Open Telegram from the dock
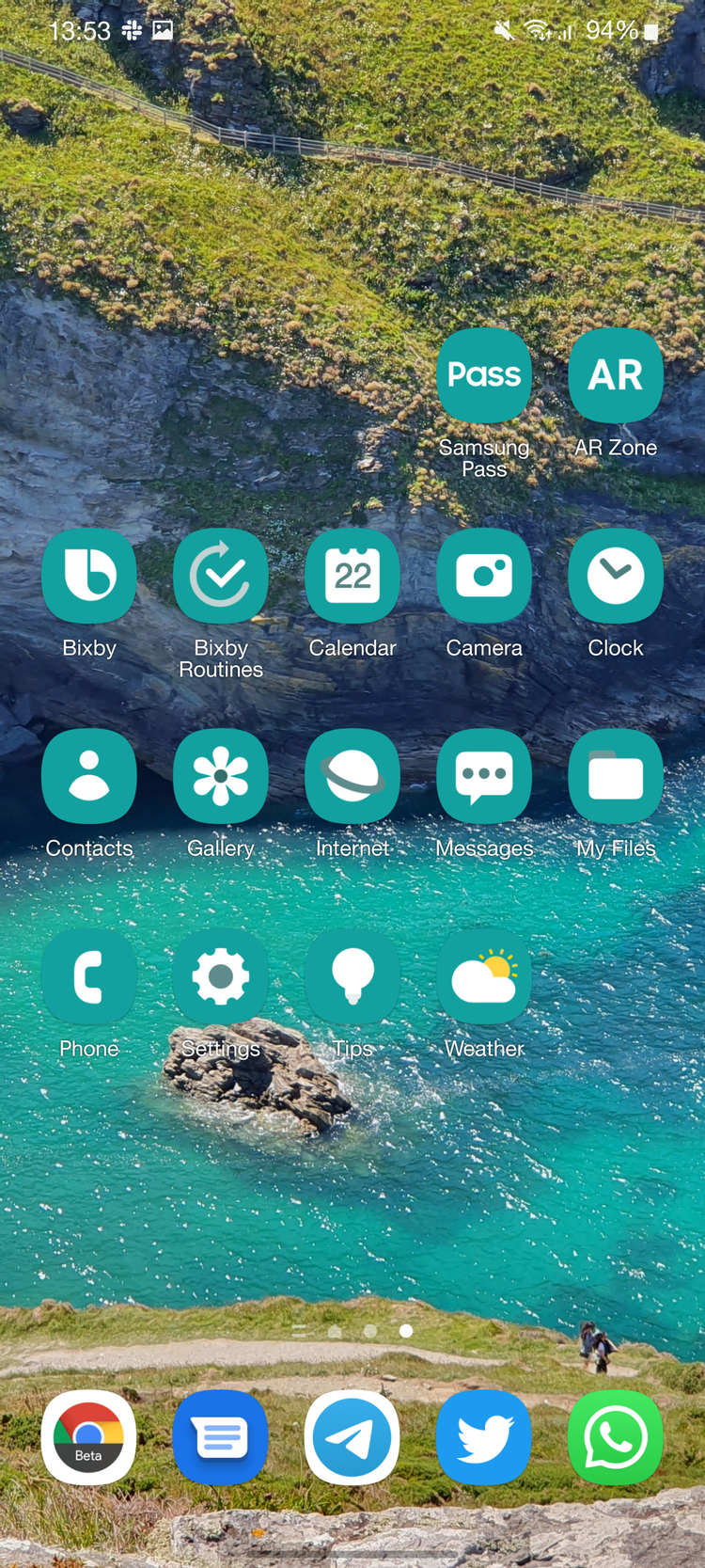 352,1437
